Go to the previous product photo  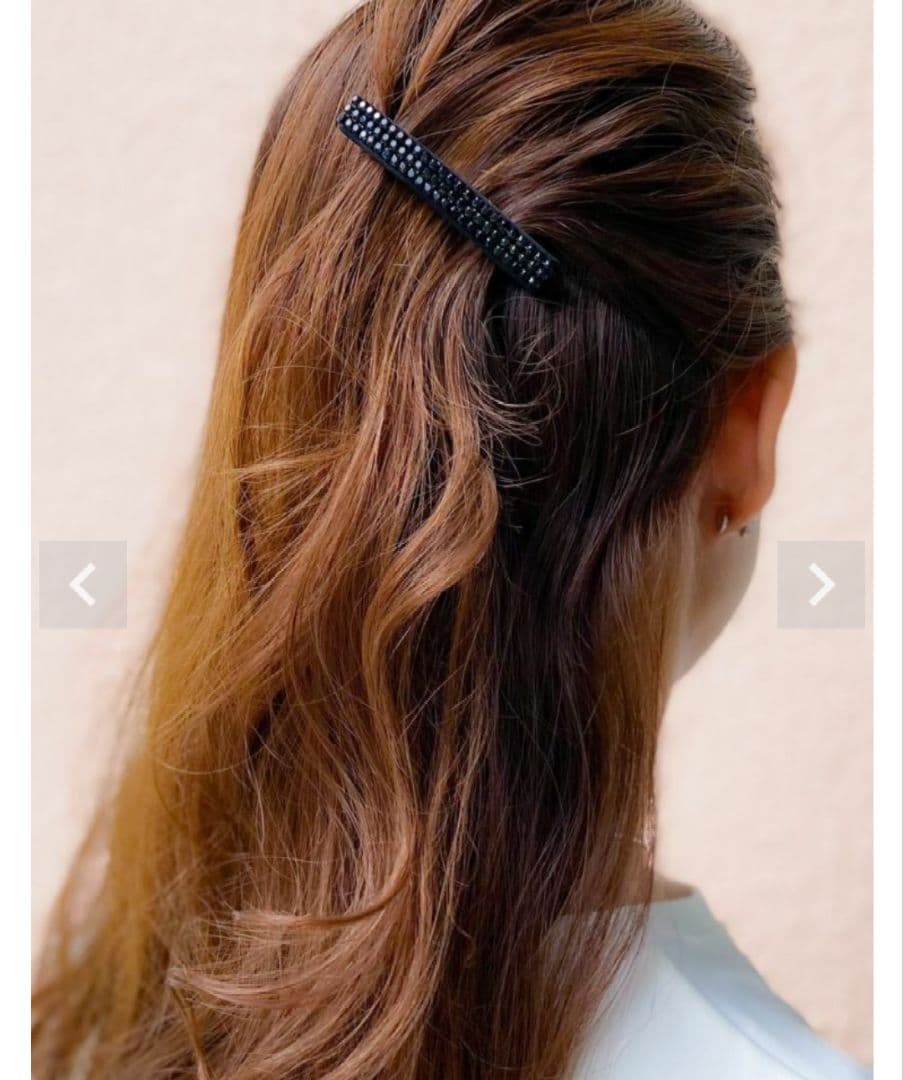83,584
